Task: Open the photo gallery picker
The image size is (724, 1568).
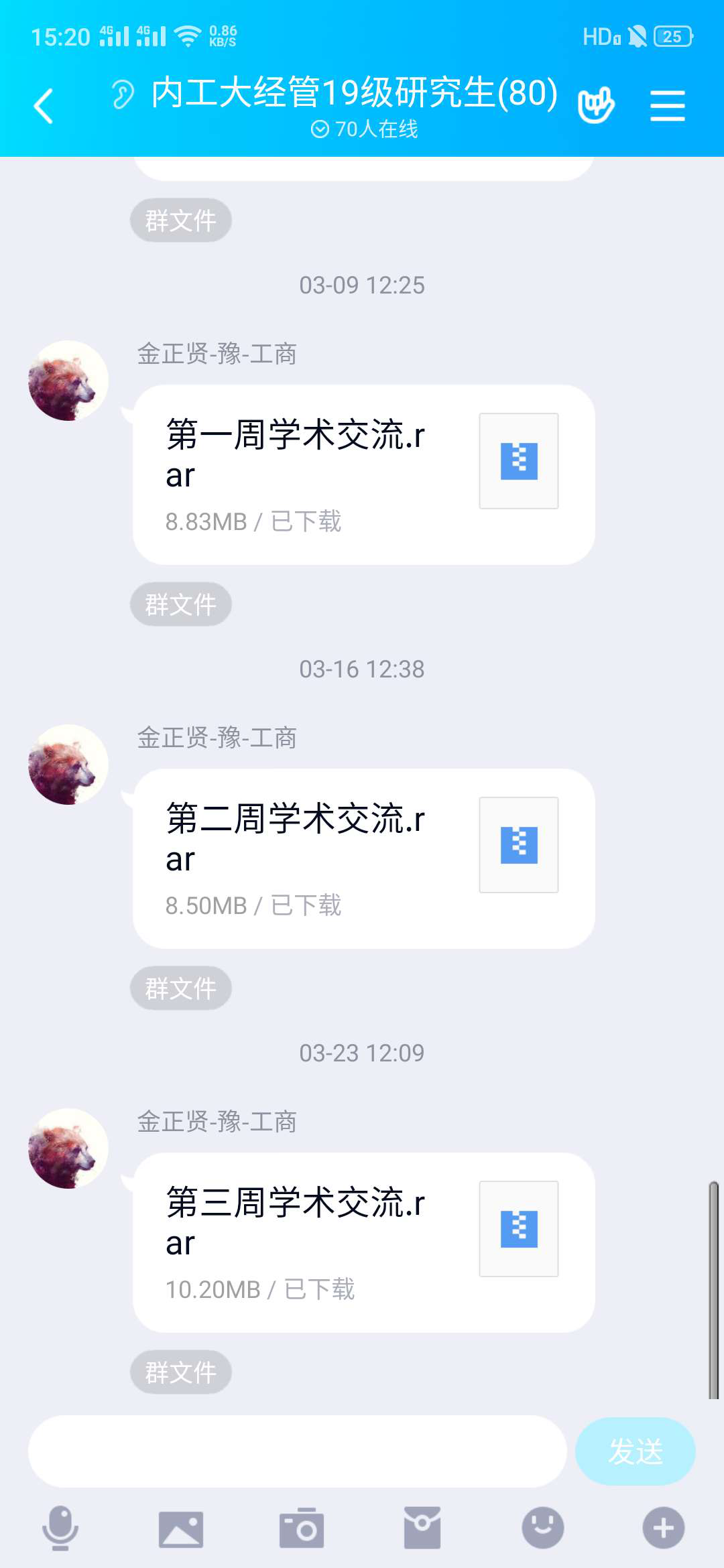Action: click(181, 1528)
